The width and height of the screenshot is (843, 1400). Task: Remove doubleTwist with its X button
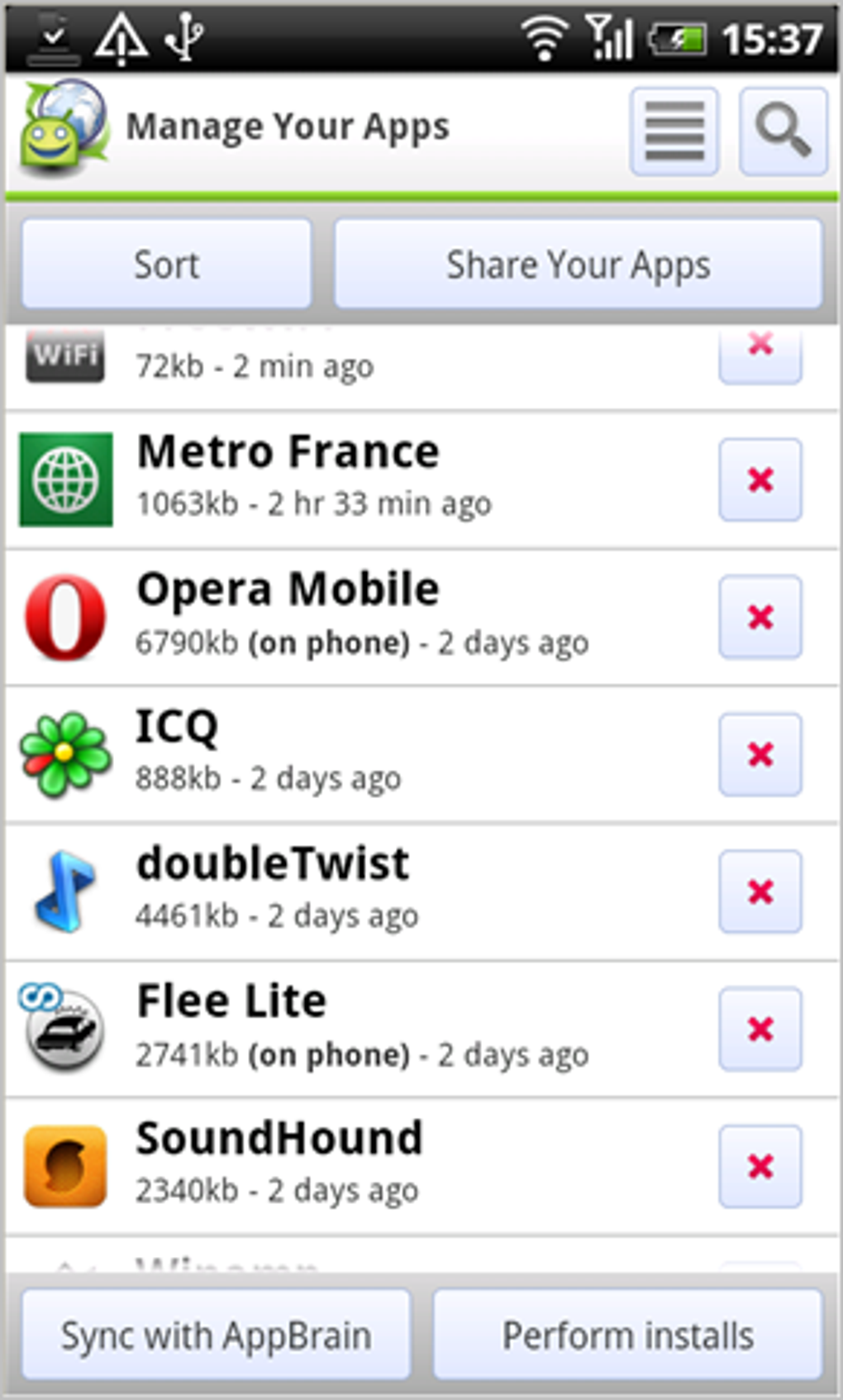coord(760,891)
